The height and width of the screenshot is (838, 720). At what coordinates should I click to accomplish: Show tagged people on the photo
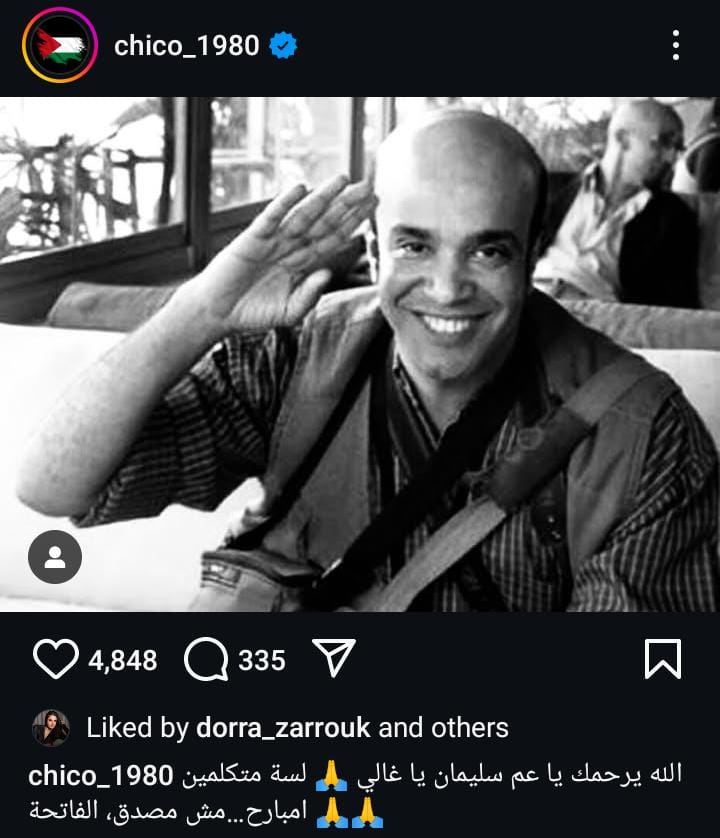54,558
